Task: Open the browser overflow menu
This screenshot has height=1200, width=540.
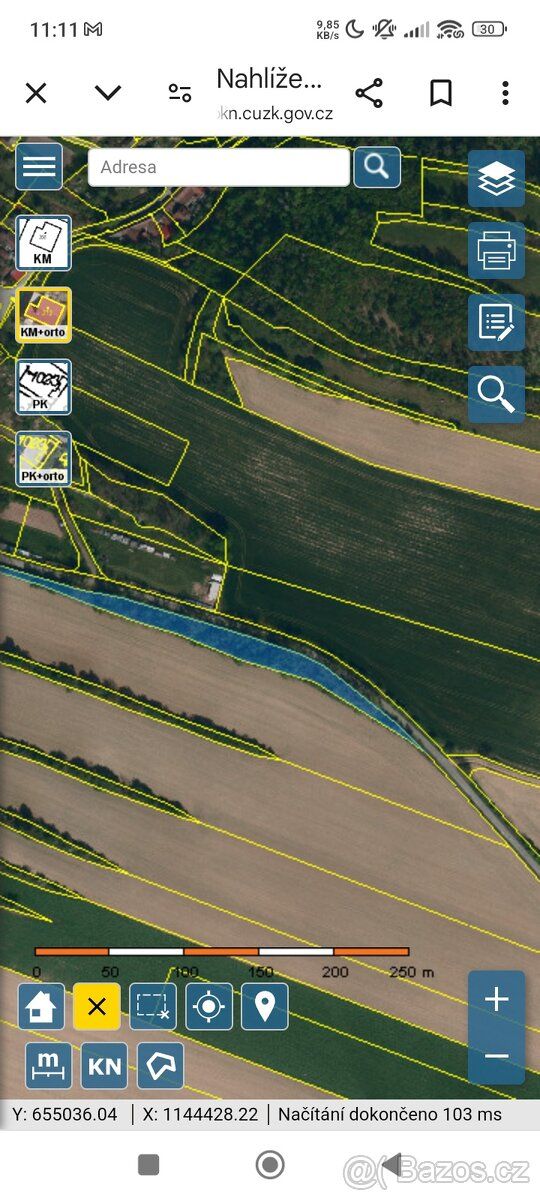Action: pyautogui.click(x=505, y=94)
